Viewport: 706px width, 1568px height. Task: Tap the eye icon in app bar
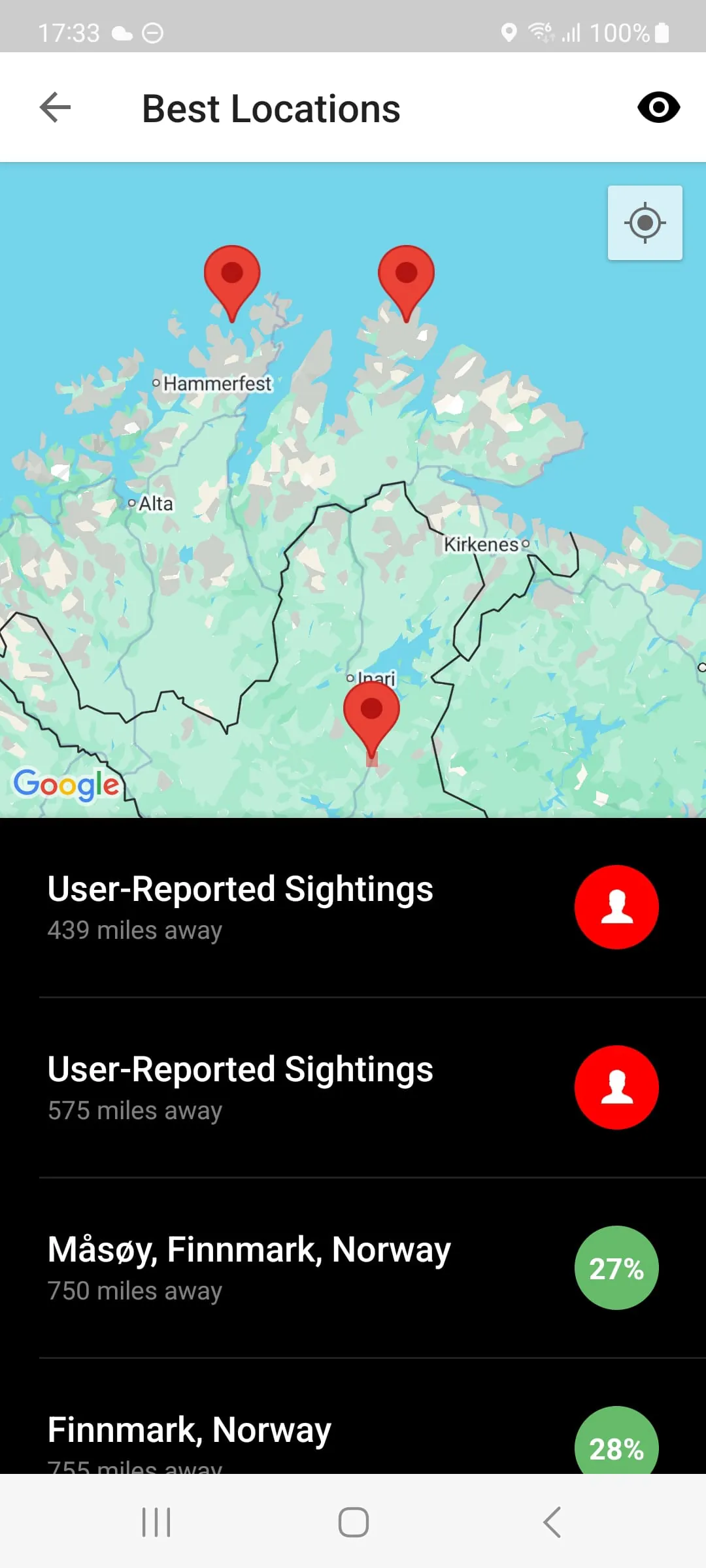coord(658,108)
